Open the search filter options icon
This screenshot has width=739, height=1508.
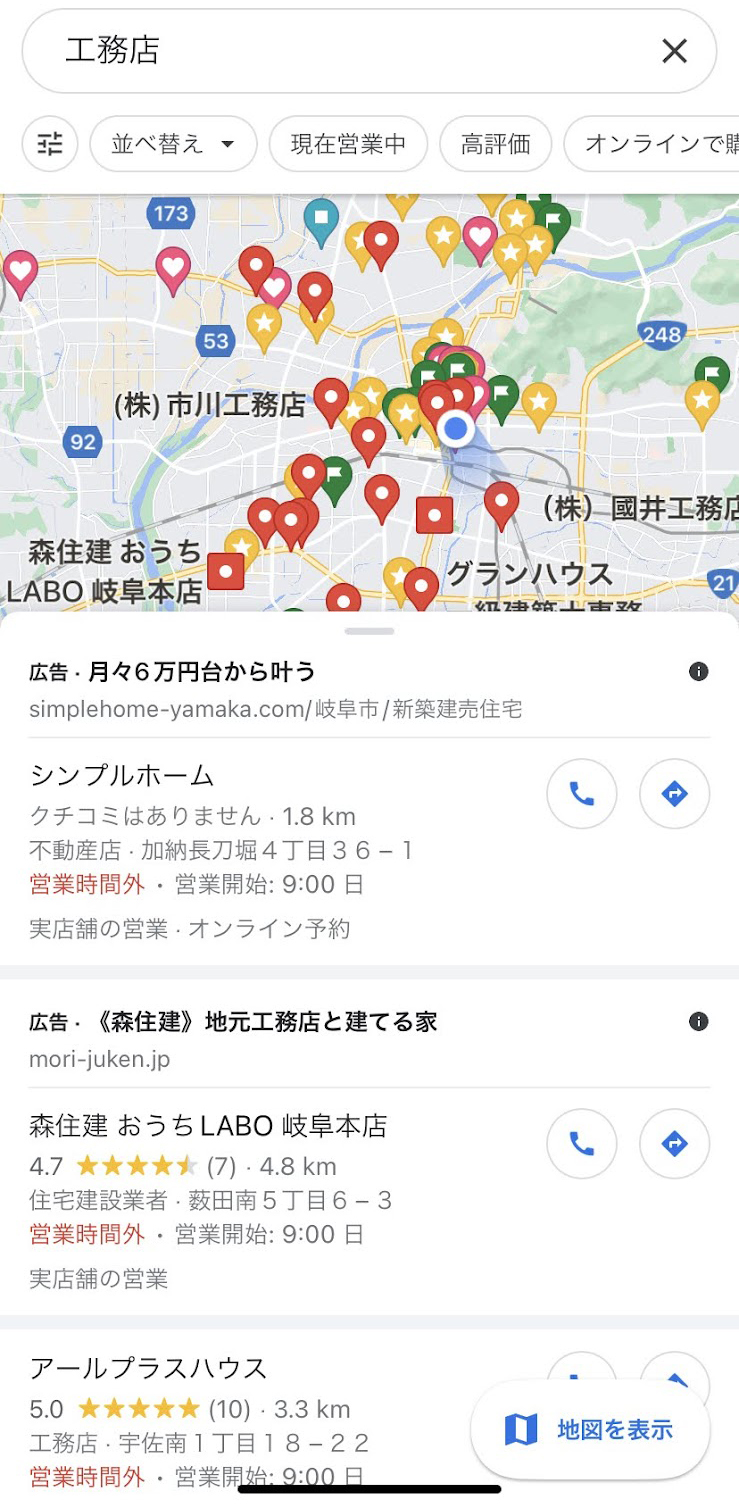point(50,144)
